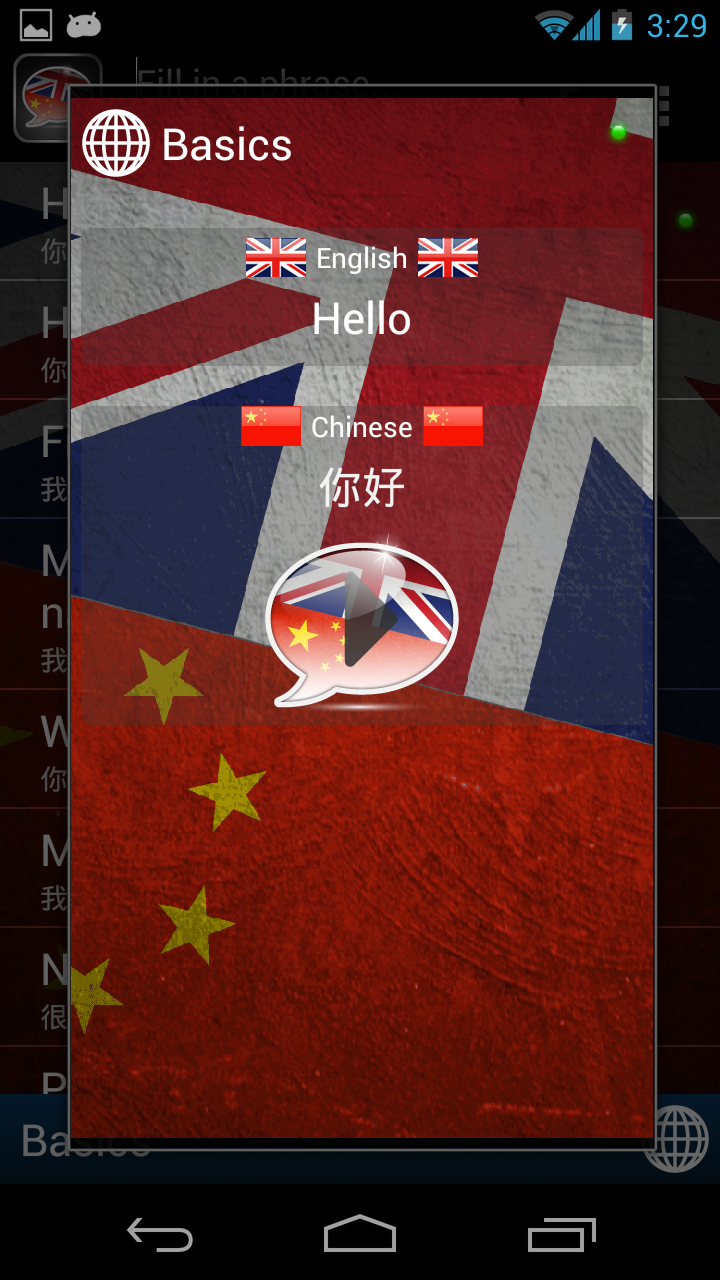Select the Chinese translation 你好
Viewport: 720px width, 1280px height.
pyautogui.click(x=363, y=487)
